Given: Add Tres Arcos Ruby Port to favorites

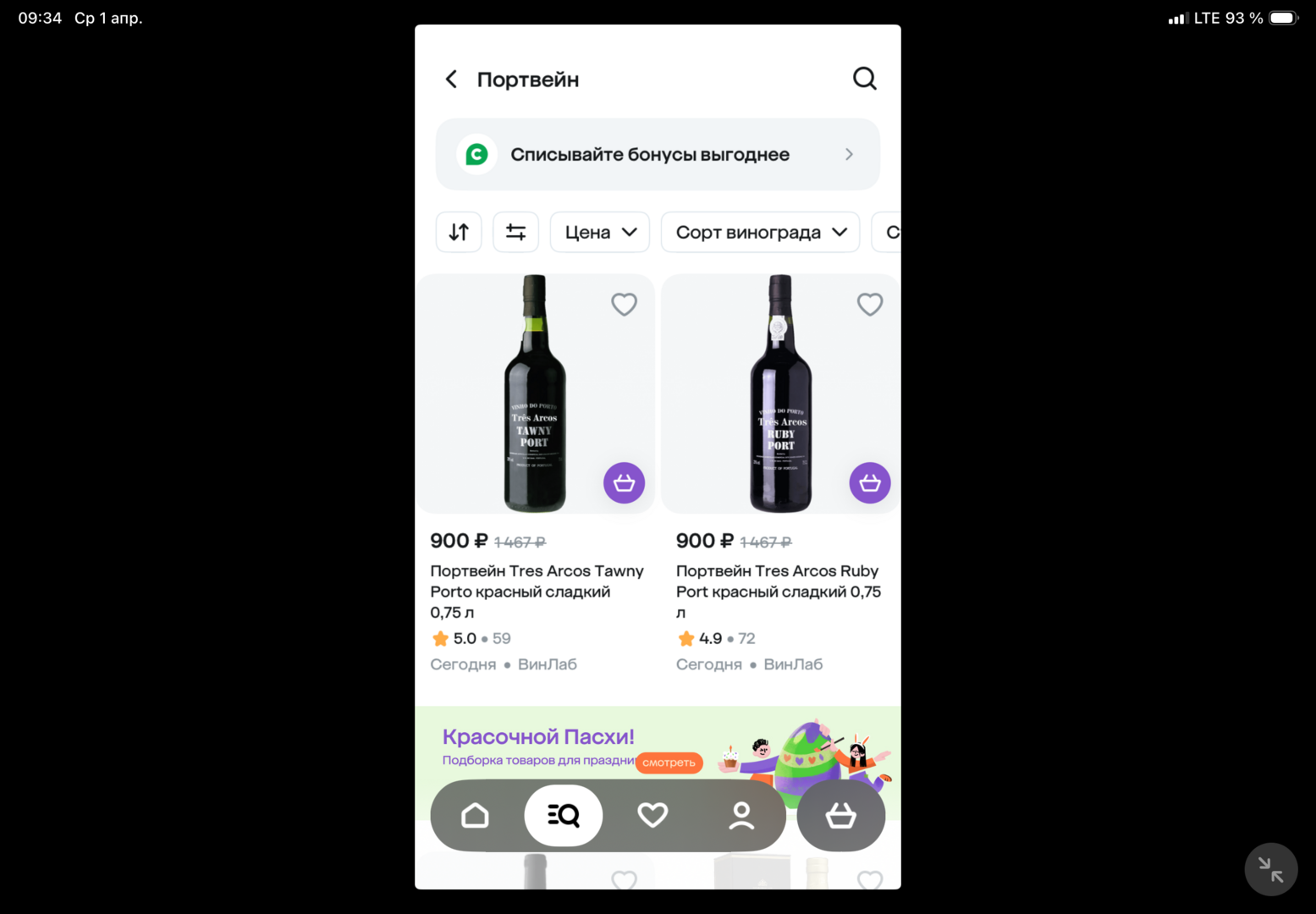Looking at the screenshot, I should coord(869,304).
